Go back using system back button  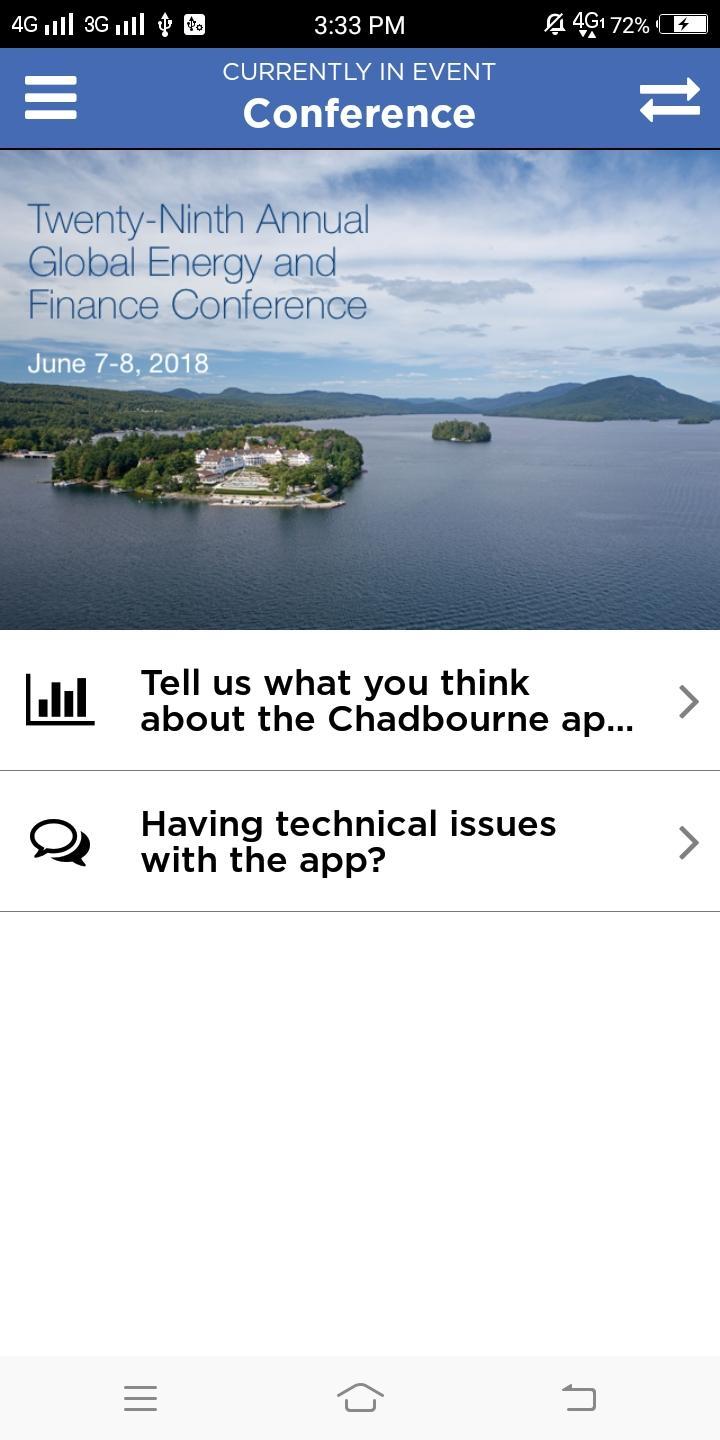579,1397
